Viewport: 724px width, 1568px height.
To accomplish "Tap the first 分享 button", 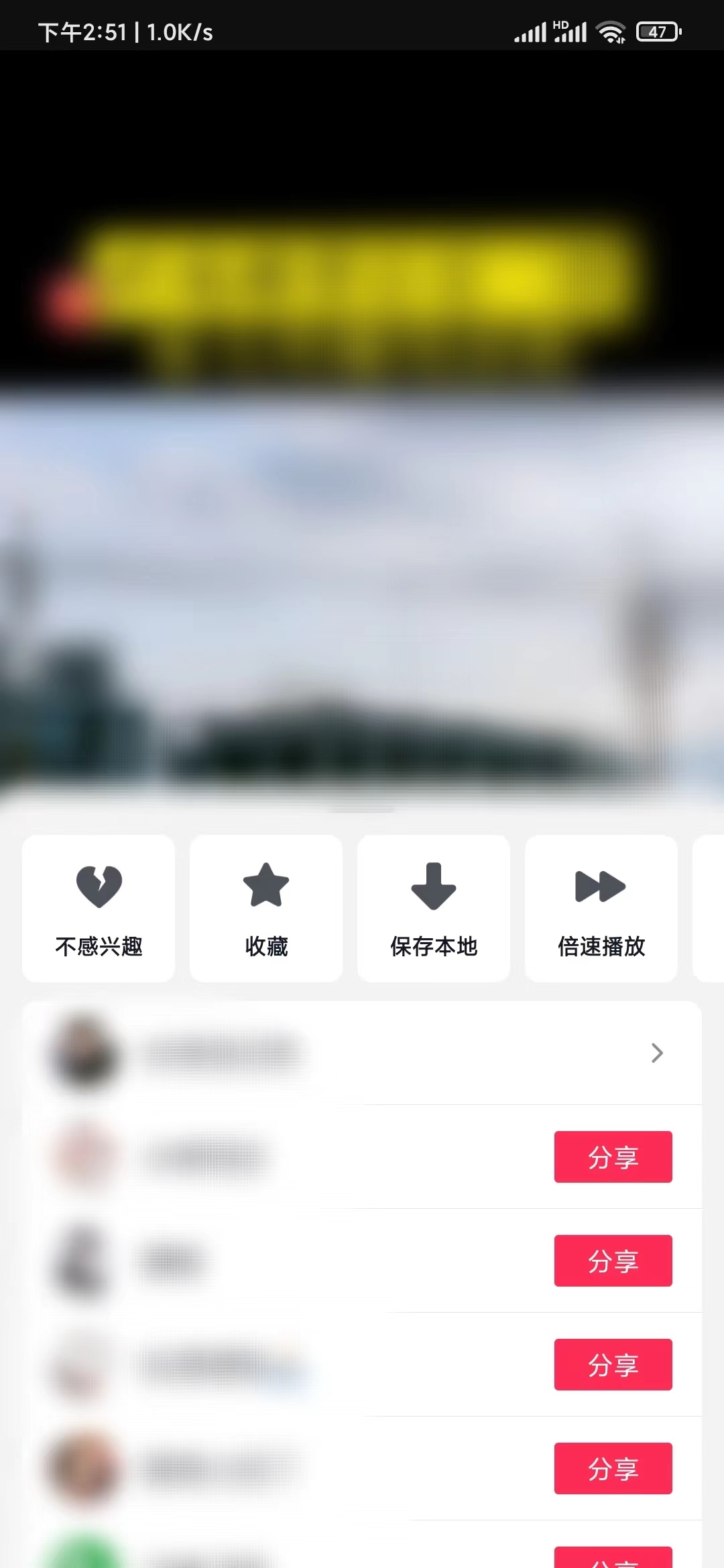I will pyautogui.click(x=612, y=1157).
